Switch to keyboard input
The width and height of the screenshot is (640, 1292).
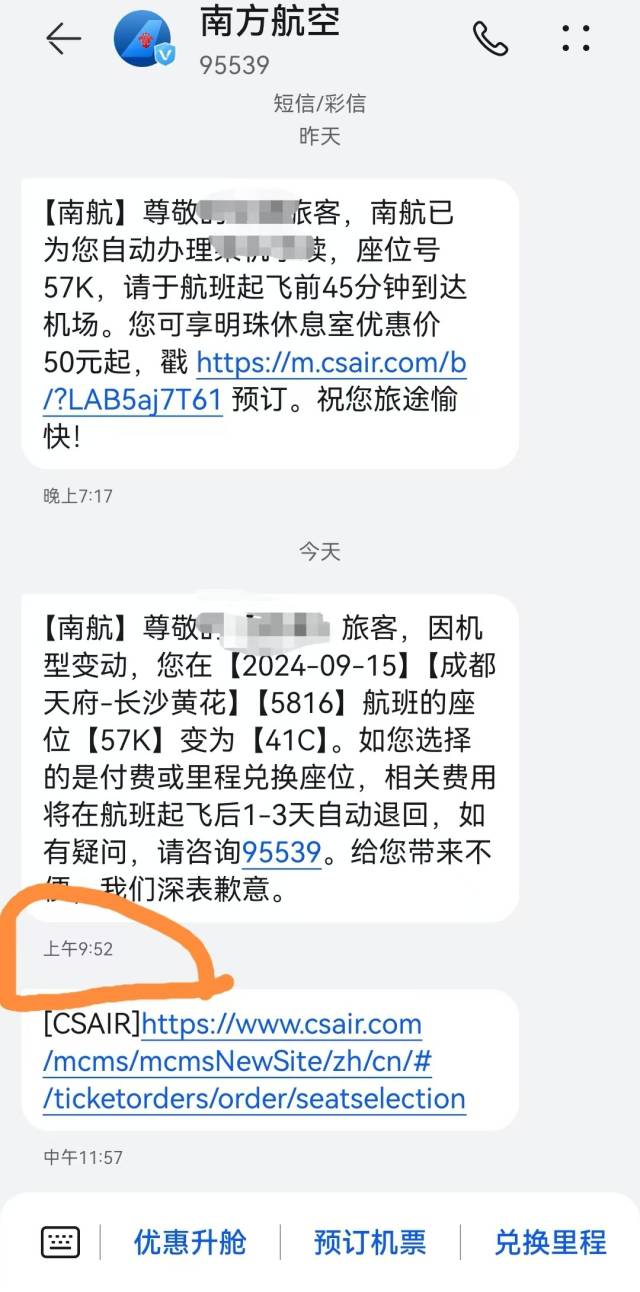[60, 1242]
